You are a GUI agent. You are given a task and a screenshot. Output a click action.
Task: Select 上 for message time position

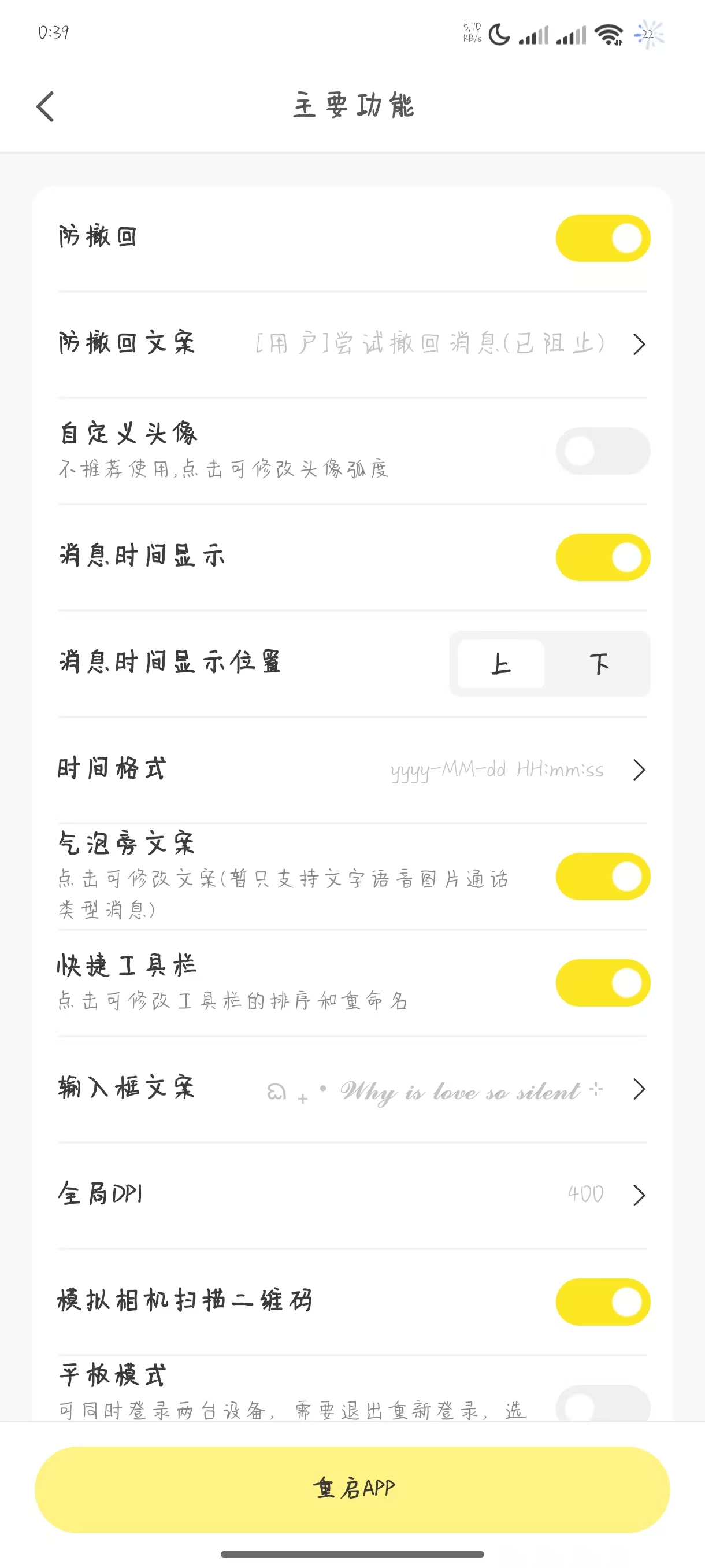[x=500, y=664]
